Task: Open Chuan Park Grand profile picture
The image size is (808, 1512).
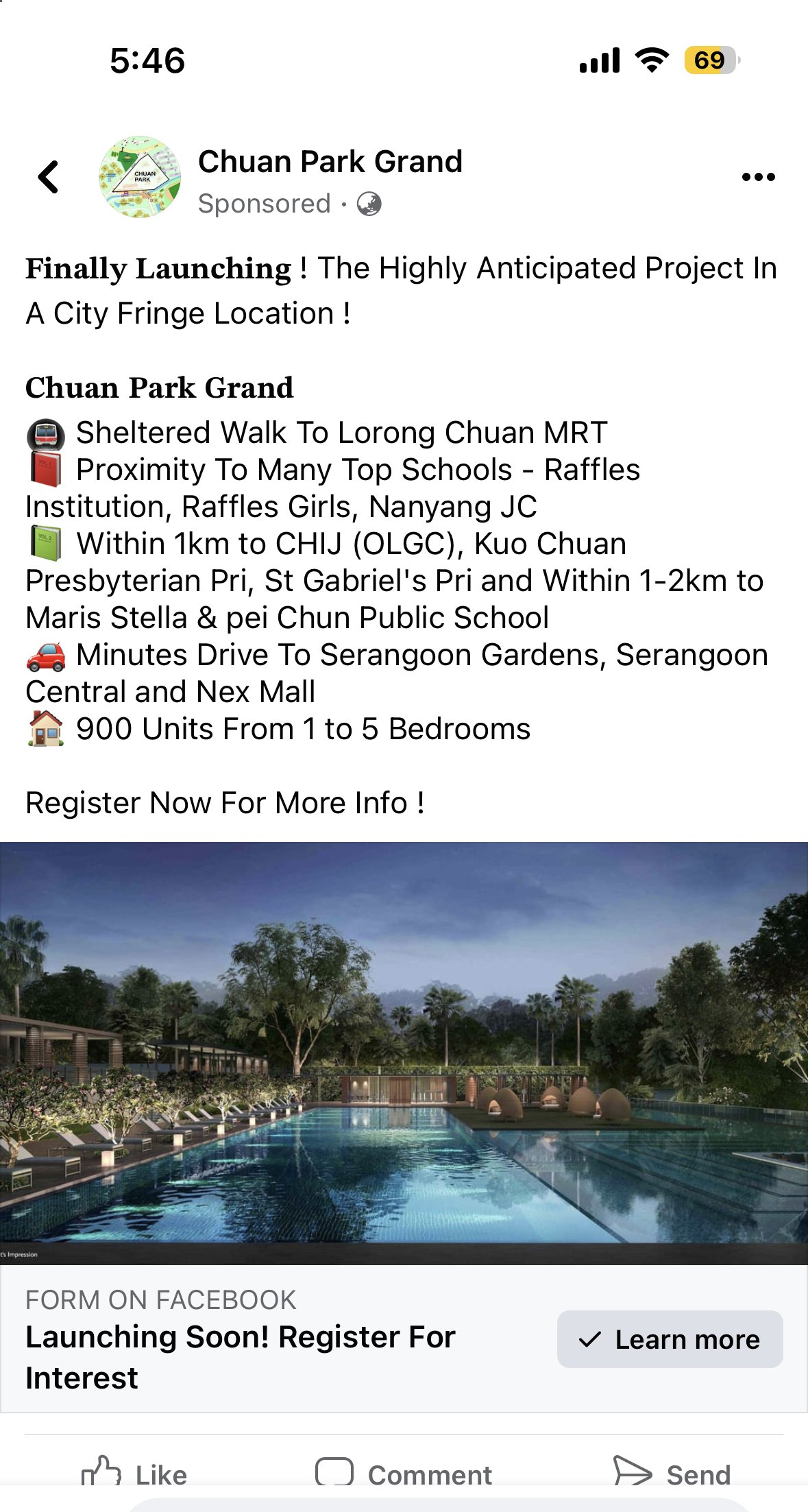Action: click(140, 177)
